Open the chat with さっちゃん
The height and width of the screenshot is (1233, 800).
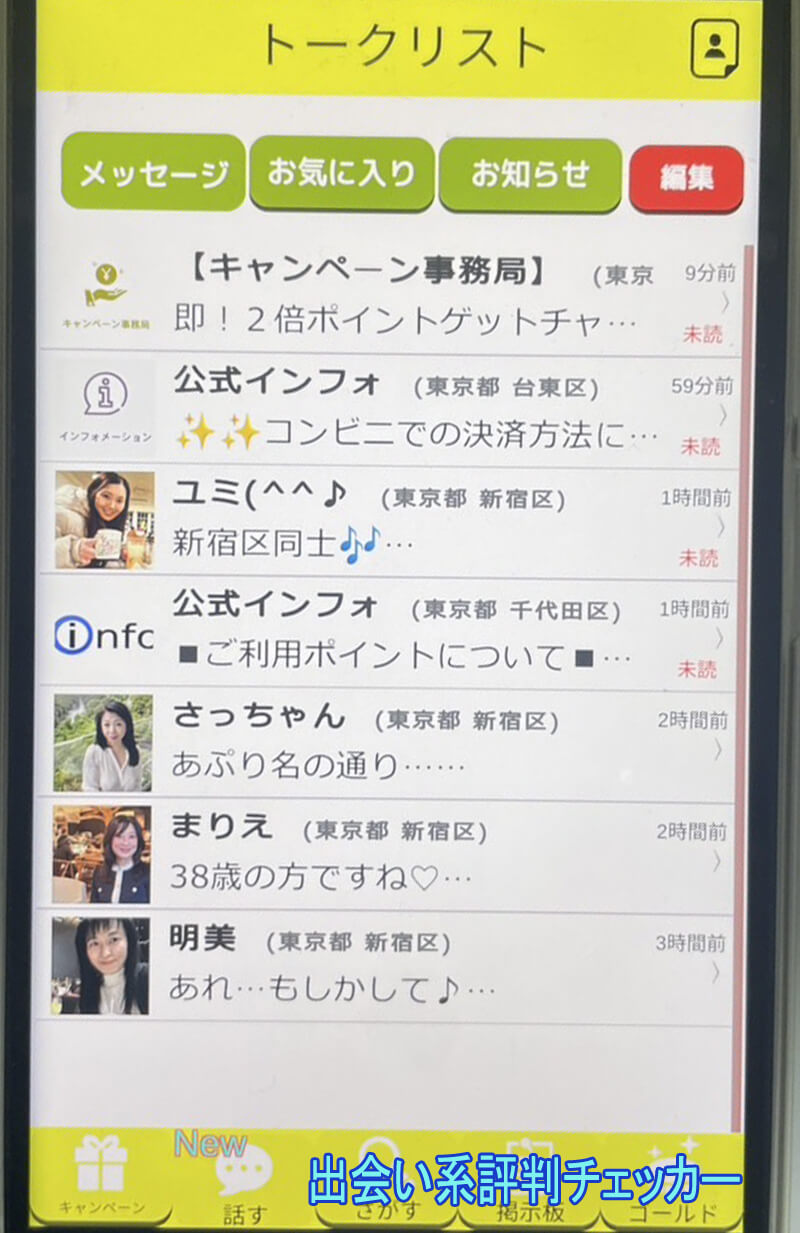400,744
